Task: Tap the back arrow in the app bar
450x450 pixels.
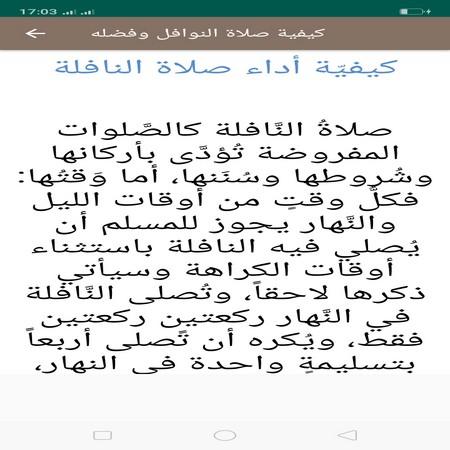Action: [35, 33]
